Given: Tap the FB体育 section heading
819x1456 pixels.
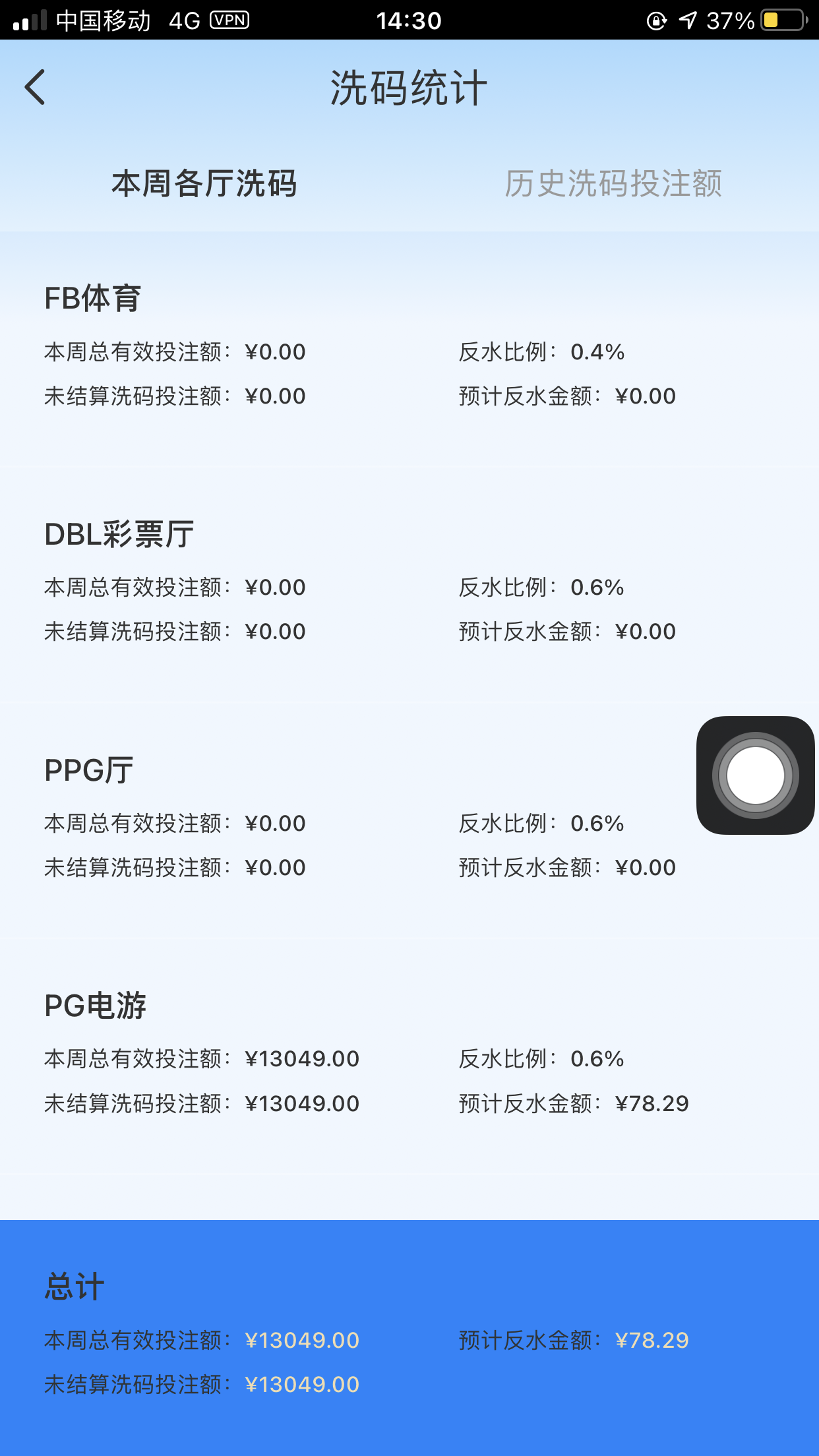Looking at the screenshot, I should click(x=92, y=297).
